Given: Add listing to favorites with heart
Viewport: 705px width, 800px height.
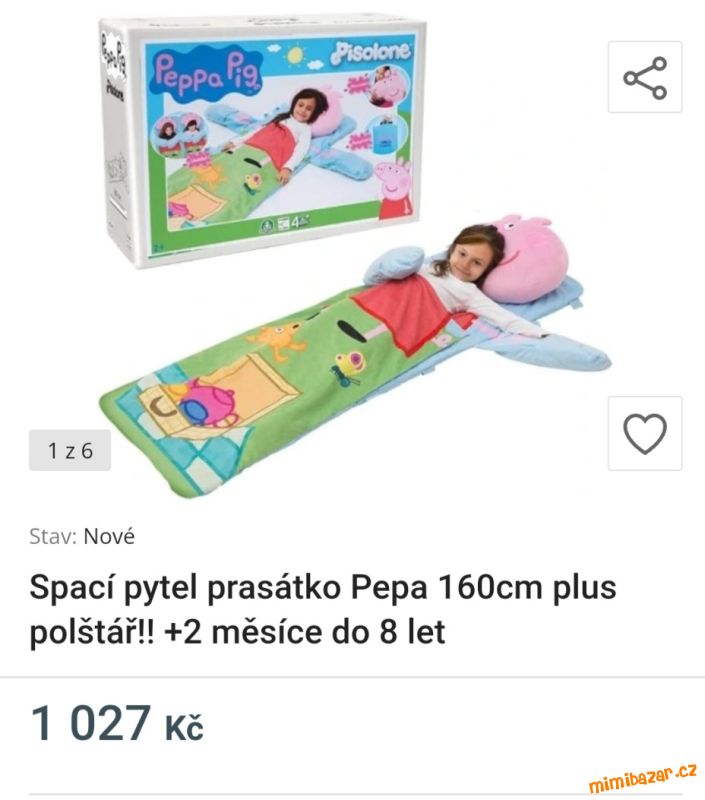Looking at the screenshot, I should [x=645, y=433].
